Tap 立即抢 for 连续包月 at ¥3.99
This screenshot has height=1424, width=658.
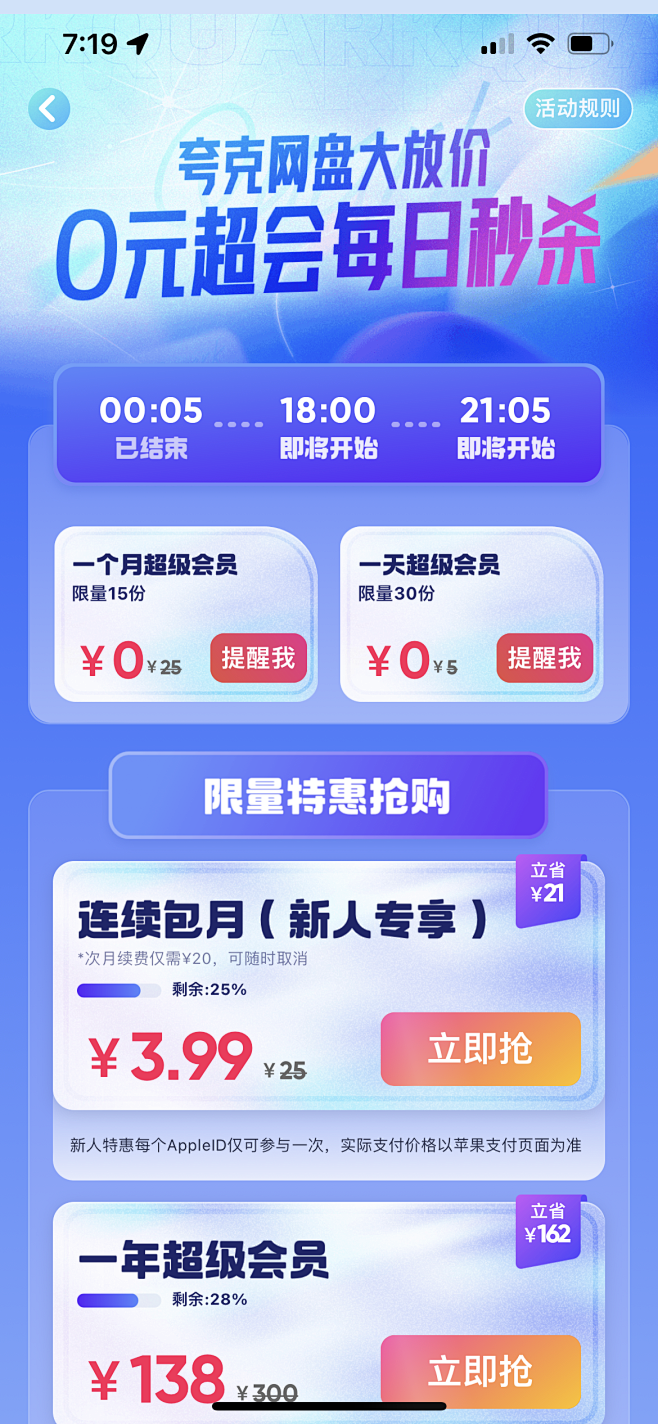pos(480,1049)
